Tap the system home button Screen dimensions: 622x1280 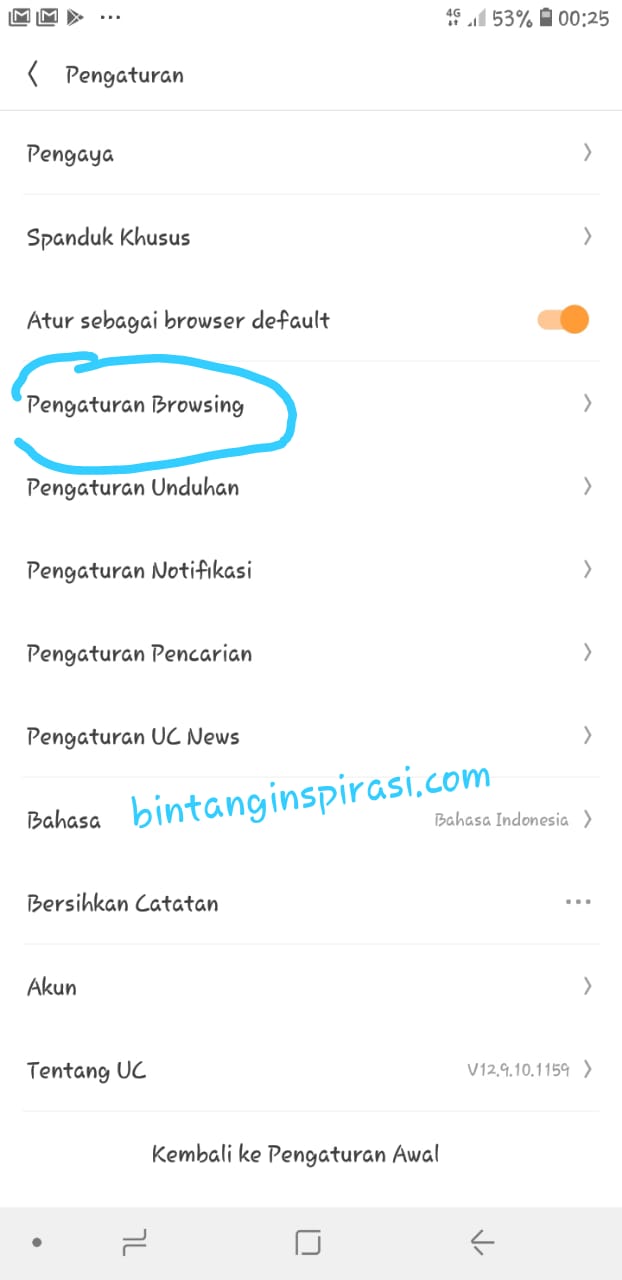coord(308,1243)
